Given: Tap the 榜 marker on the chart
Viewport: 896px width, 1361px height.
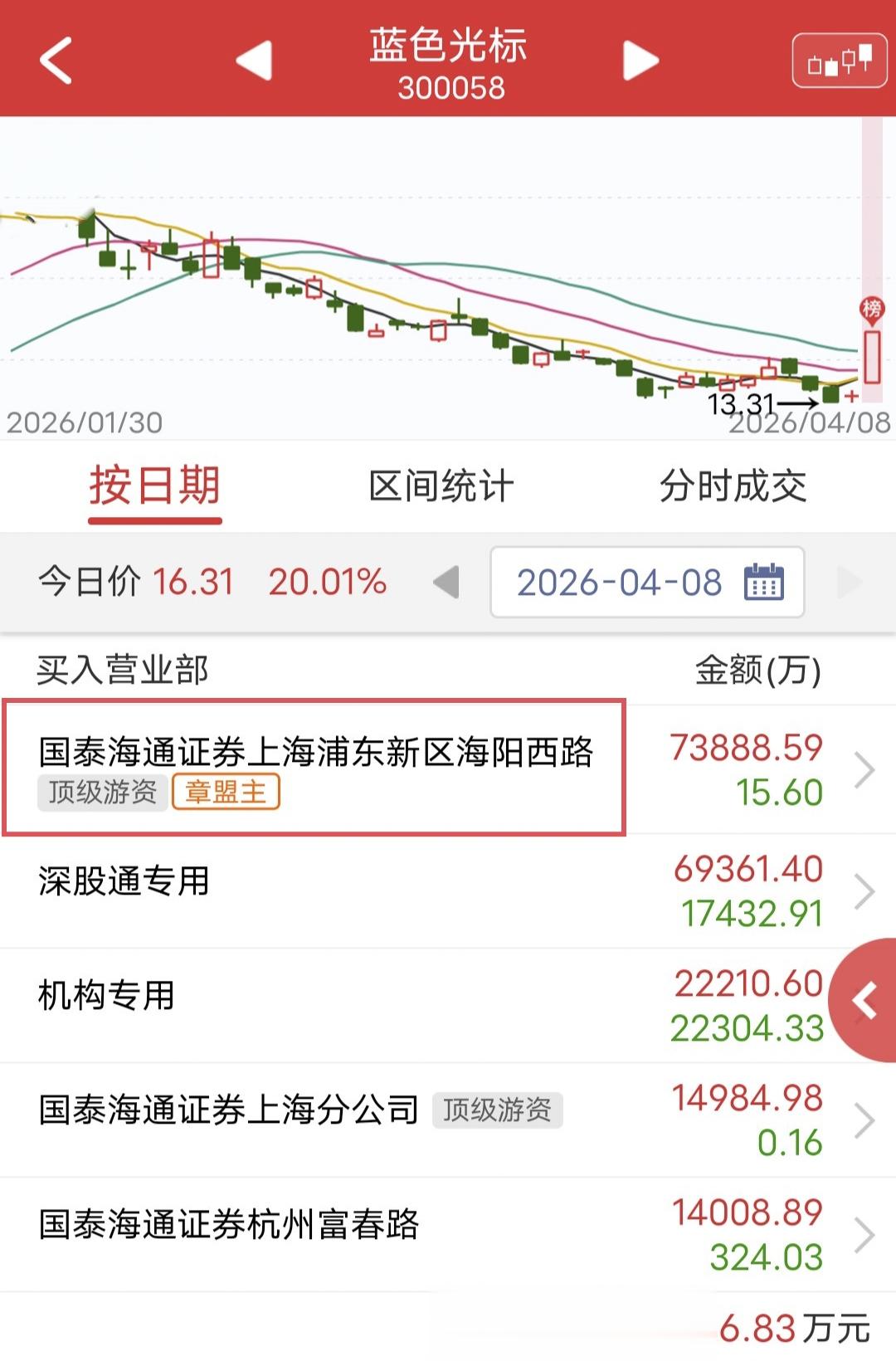Looking at the screenshot, I should click(872, 310).
